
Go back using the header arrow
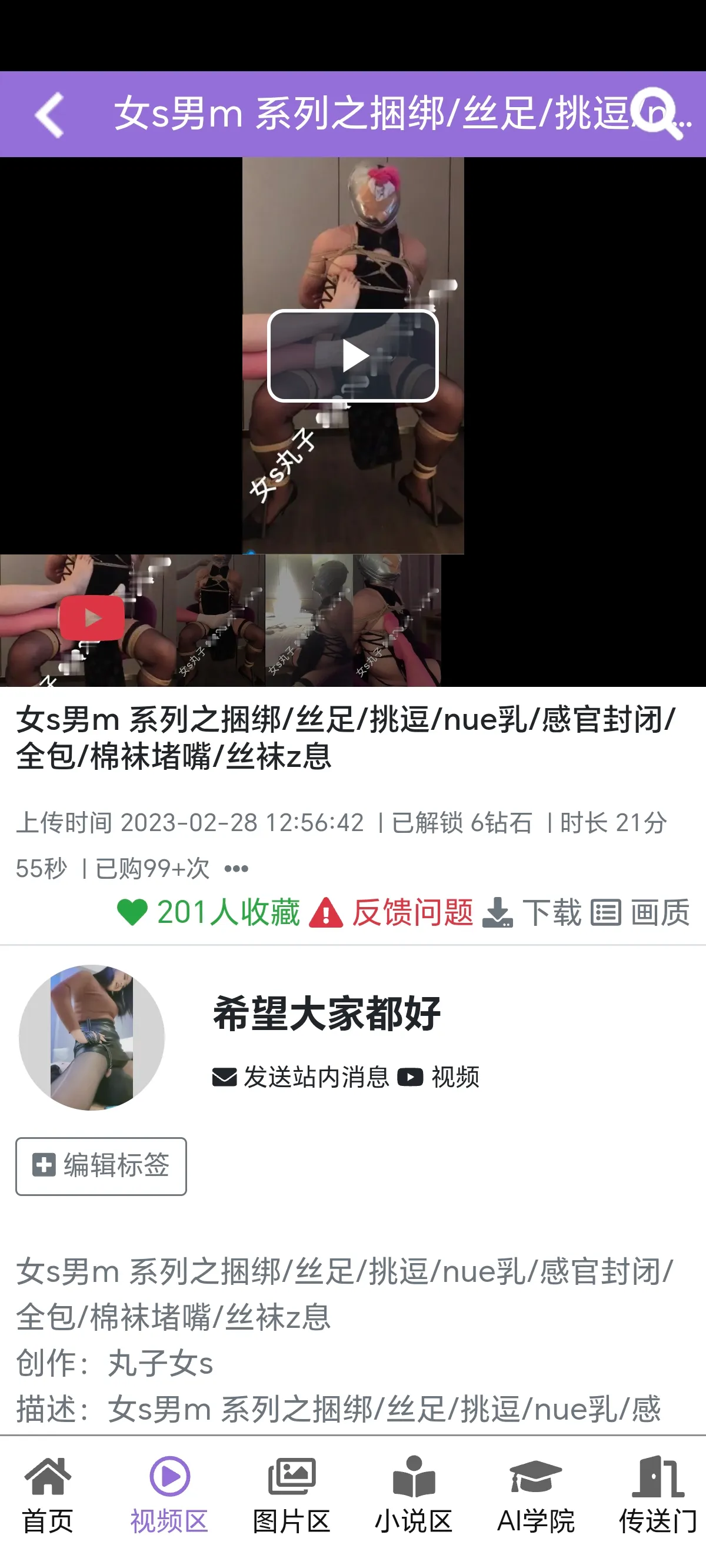[50, 114]
